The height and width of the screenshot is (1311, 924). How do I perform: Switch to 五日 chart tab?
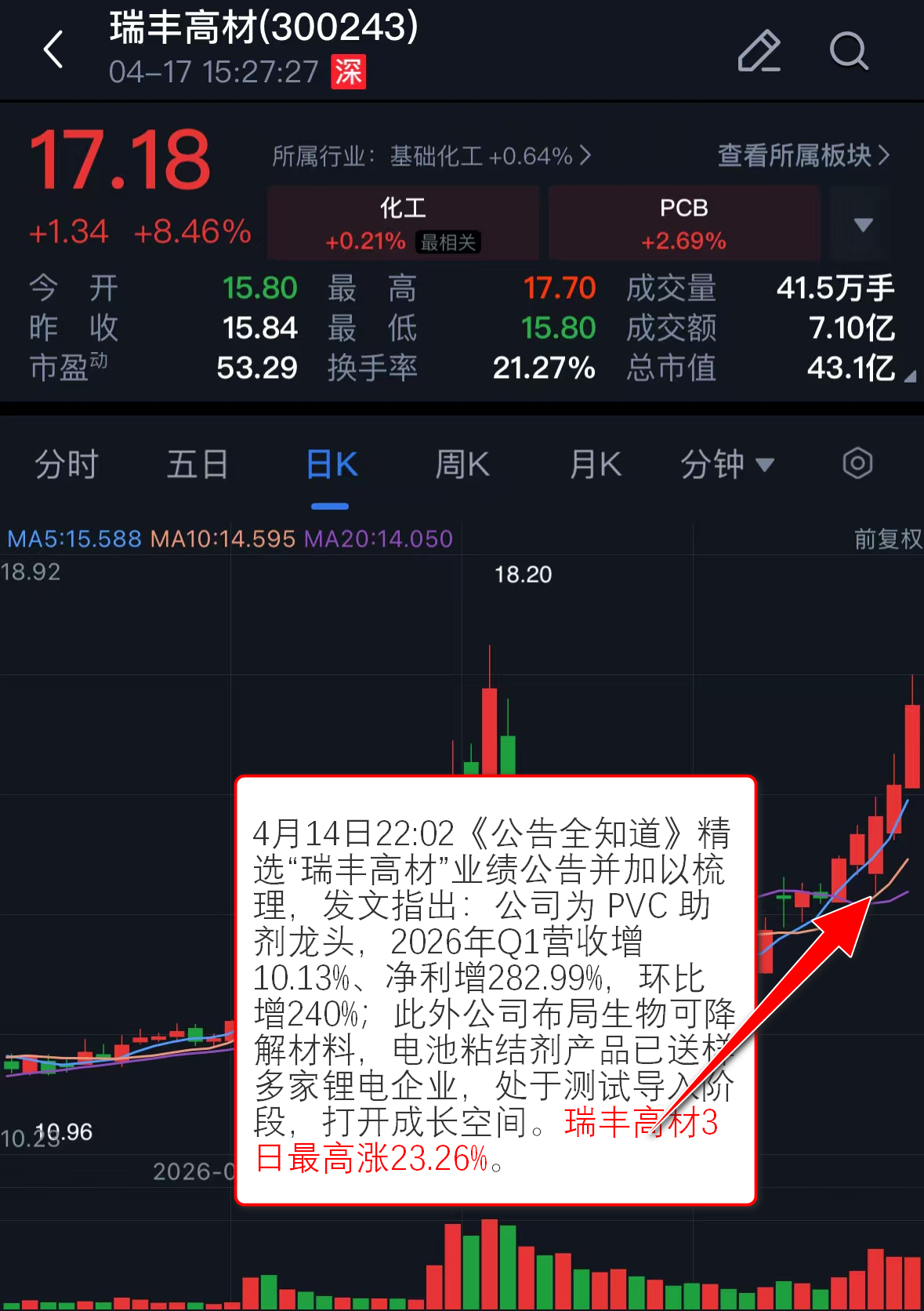[197, 464]
